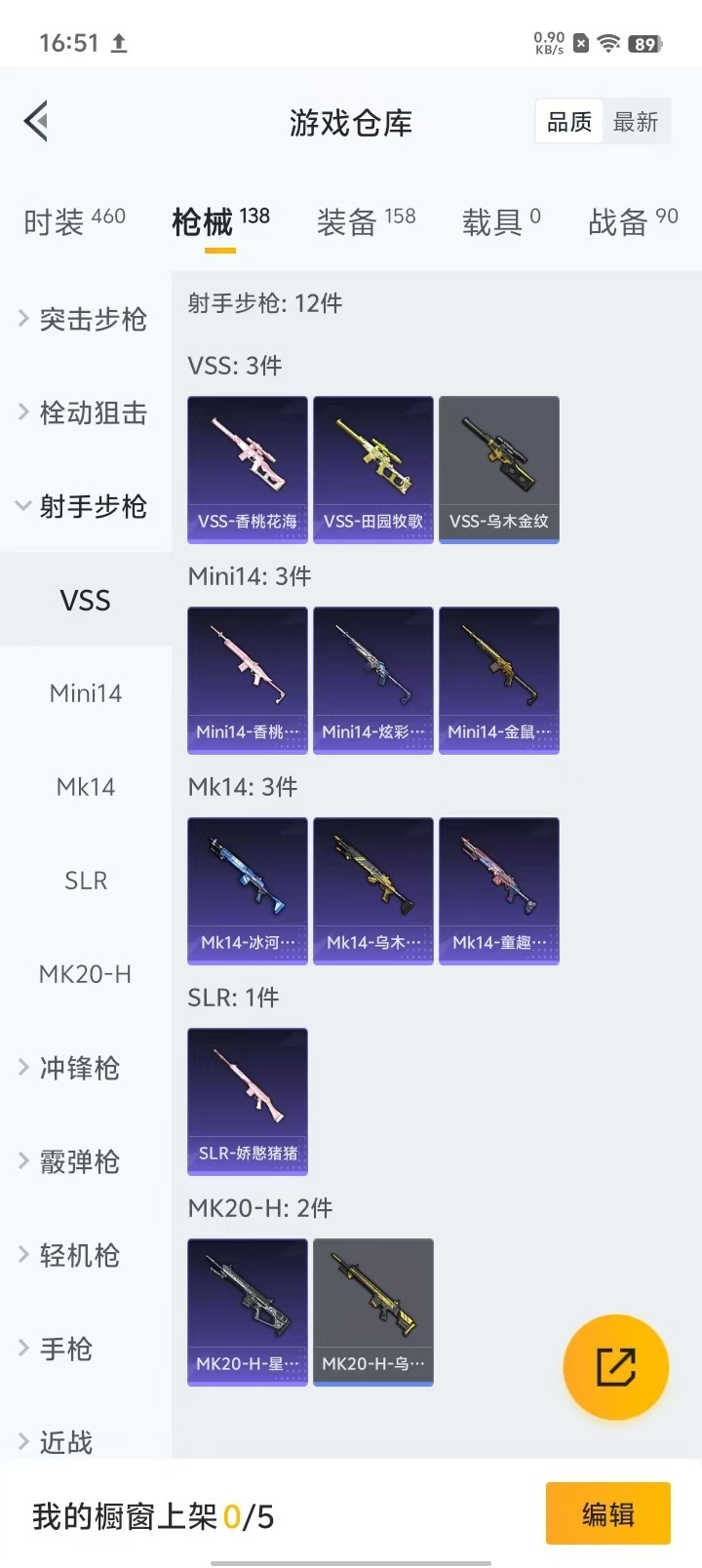The height and width of the screenshot is (1568, 702).
Task: Select Mini14 in the sidebar
Action: (x=86, y=693)
